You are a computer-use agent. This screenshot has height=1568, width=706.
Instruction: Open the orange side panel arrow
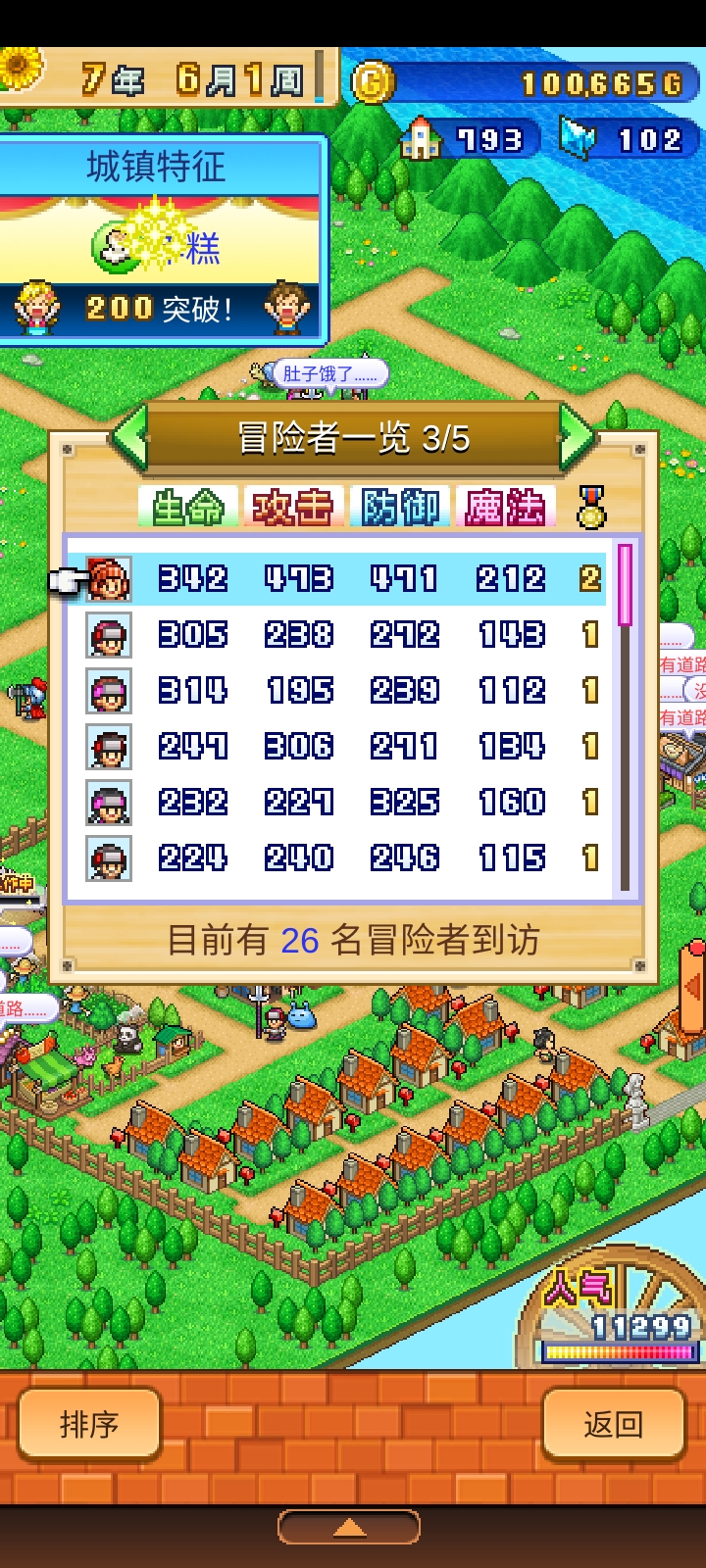click(693, 988)
